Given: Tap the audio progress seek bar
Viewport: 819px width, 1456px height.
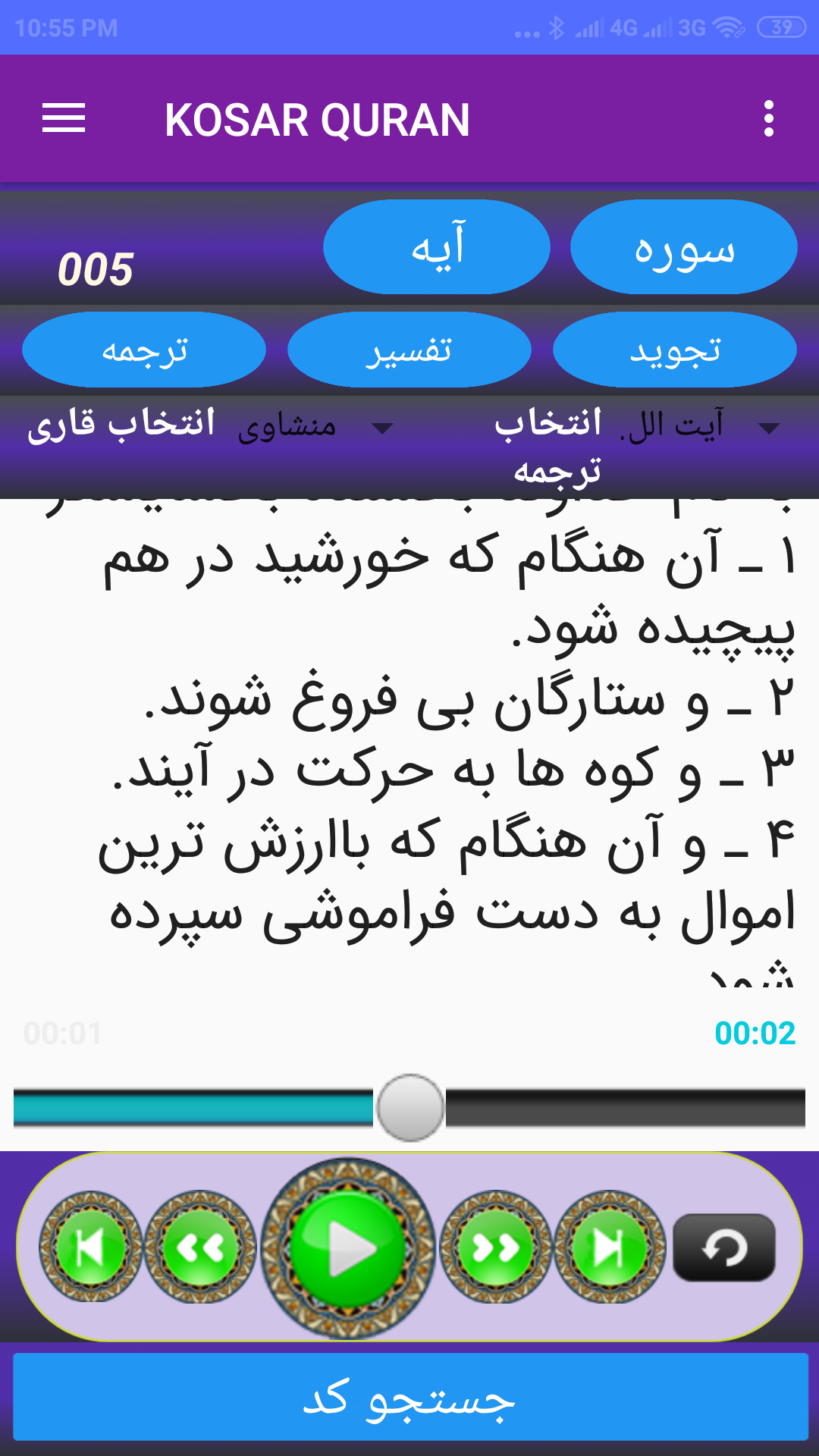Looking at the screenshot, I should [409, 1107].
